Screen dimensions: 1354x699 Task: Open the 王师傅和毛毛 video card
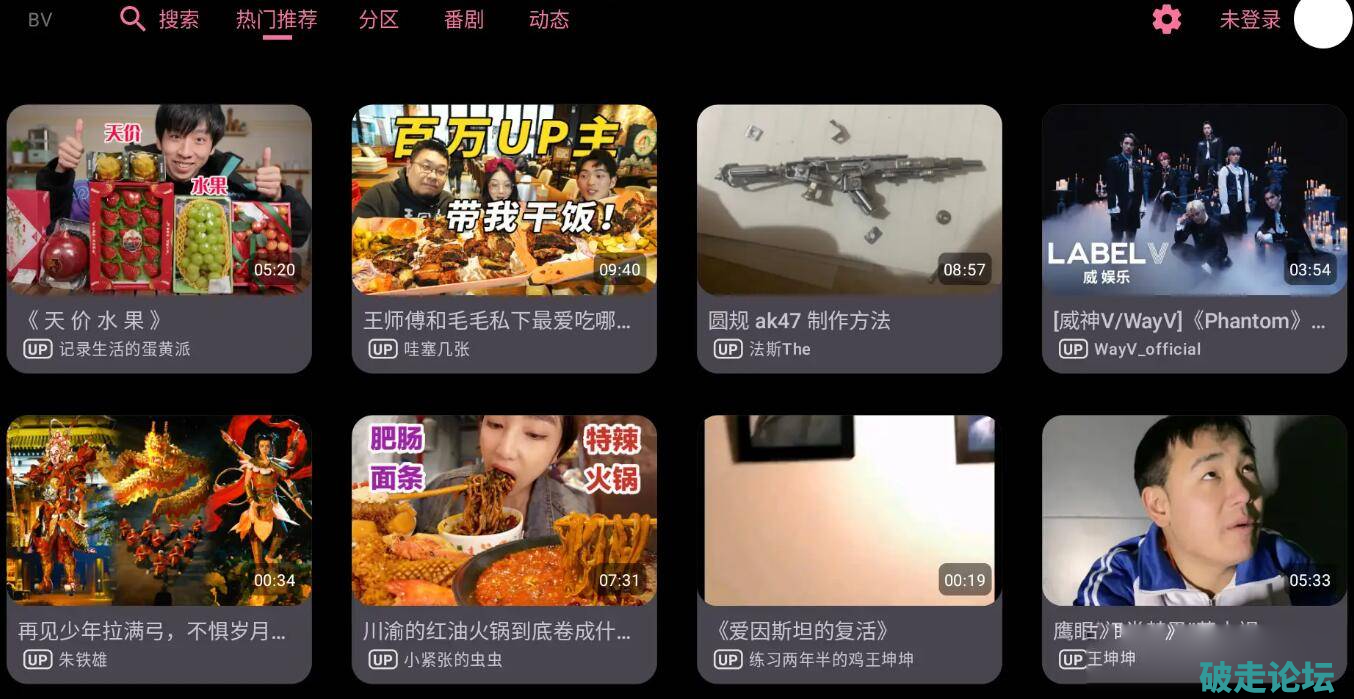504,201
